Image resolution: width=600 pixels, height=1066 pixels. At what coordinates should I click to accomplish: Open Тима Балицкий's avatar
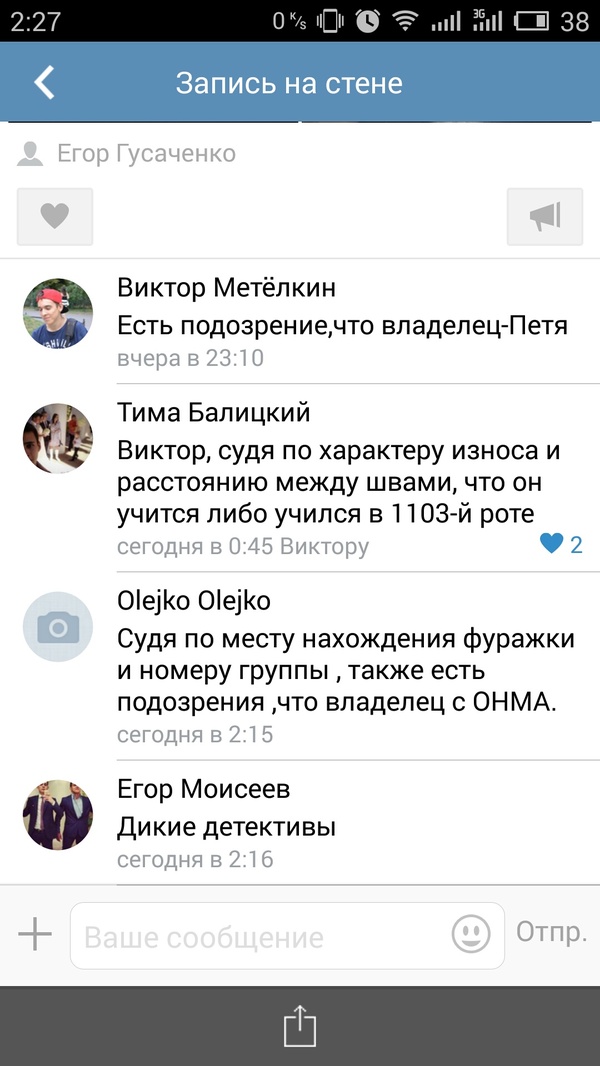pos(58,438)
